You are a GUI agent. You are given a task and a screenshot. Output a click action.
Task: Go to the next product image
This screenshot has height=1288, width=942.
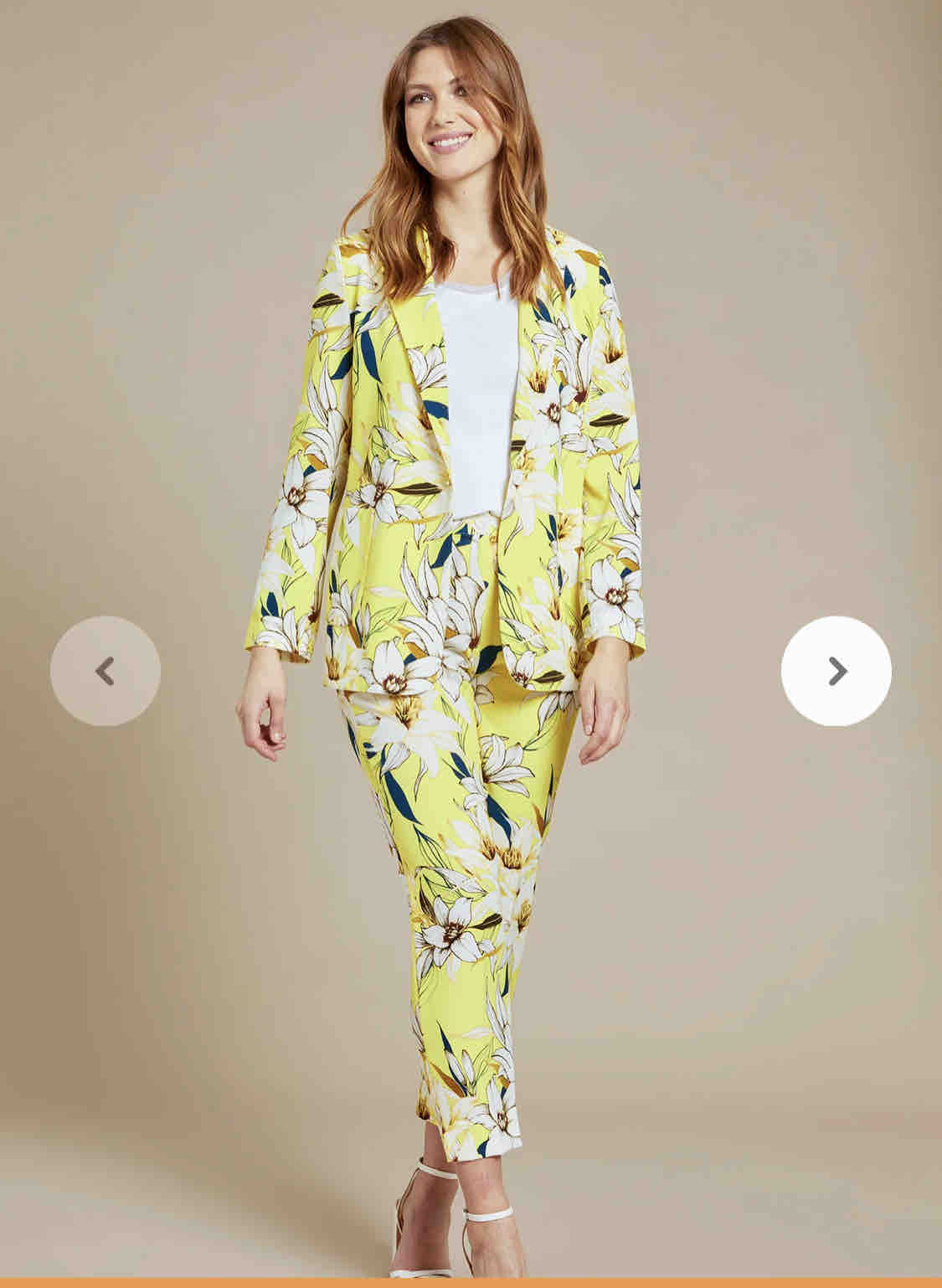(x=836, y=671)
